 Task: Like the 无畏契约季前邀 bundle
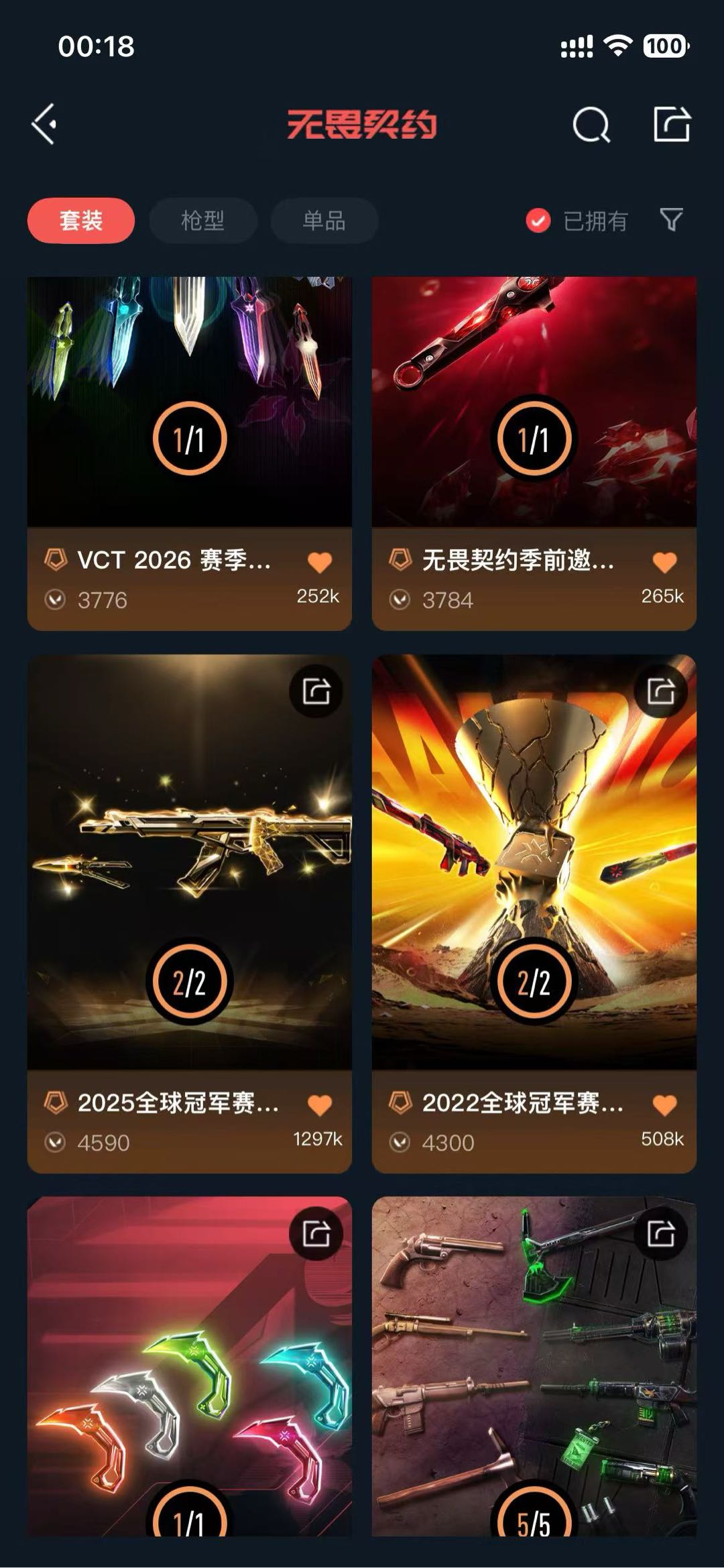[x=664, y=562]
